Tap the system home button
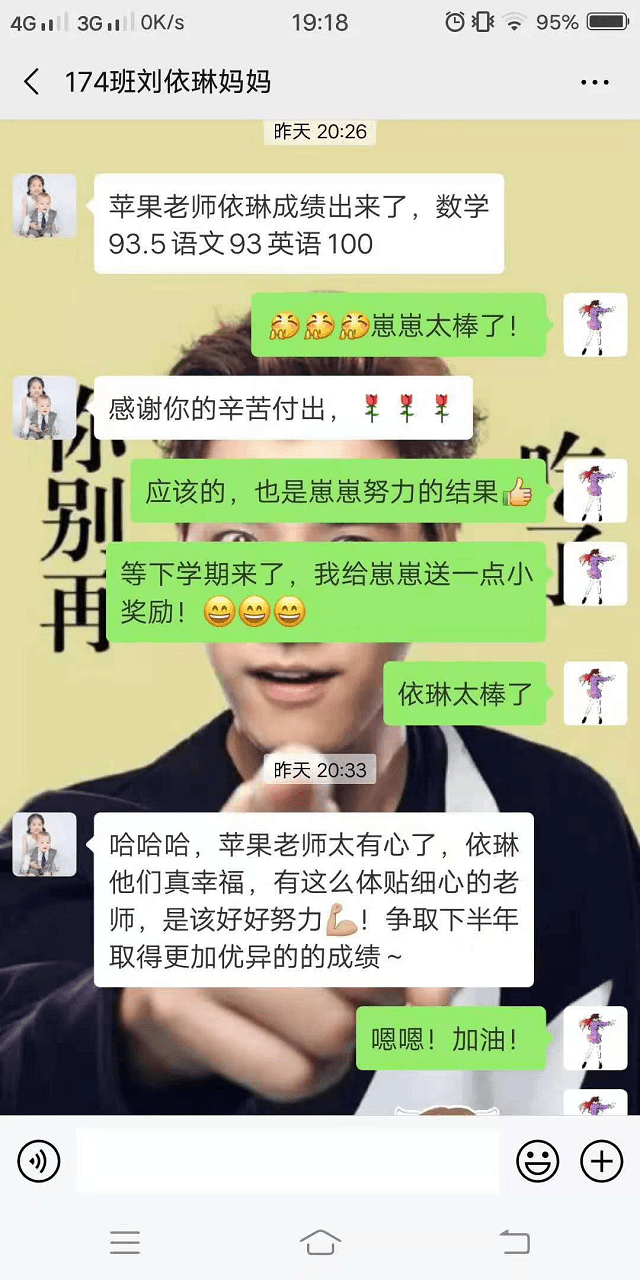This screenshot has width=640, height=1280. (x=320, y=1243)
